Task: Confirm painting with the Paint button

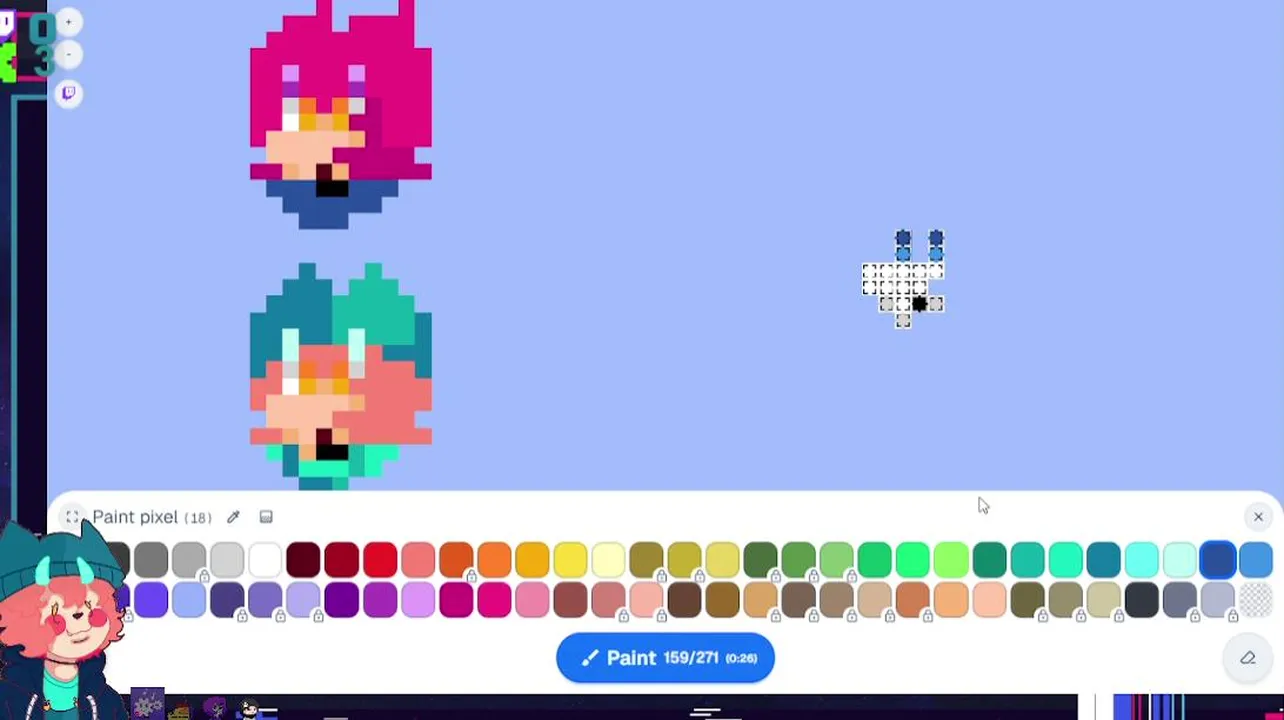Action: pyautogui.click(x=665, y=658)
